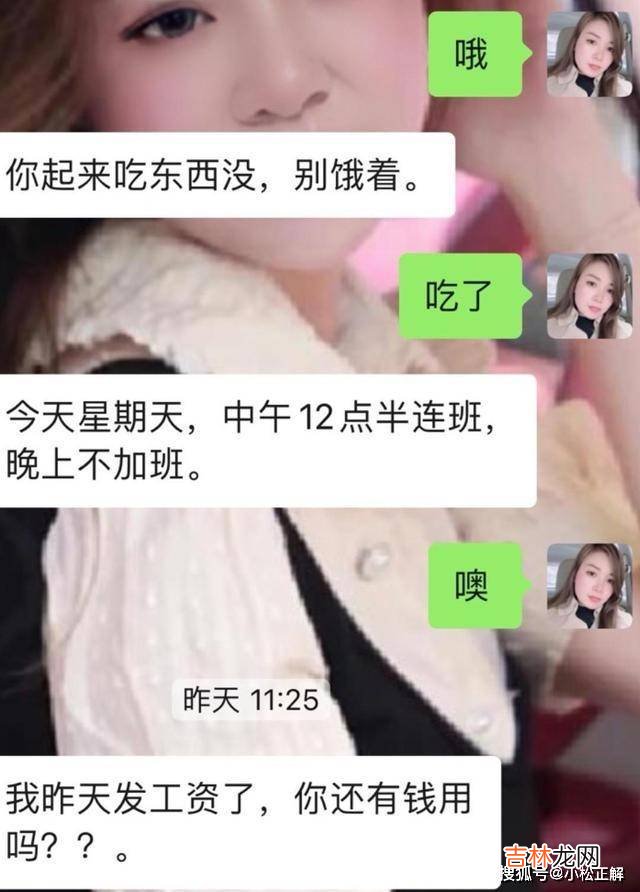View the profile from the 噢 message avatar

tap(588, 585)
